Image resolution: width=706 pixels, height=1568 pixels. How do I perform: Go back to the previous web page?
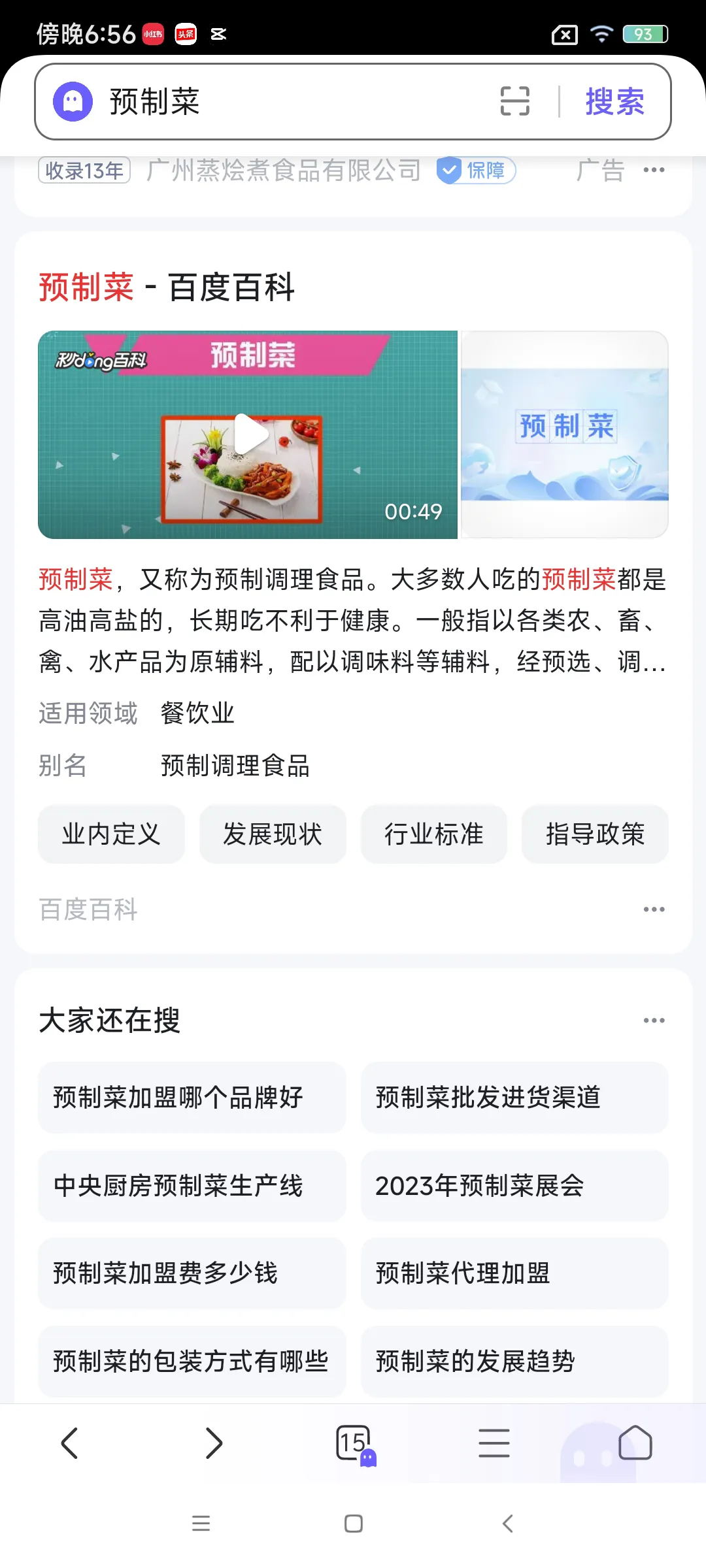pos(69,1443)
